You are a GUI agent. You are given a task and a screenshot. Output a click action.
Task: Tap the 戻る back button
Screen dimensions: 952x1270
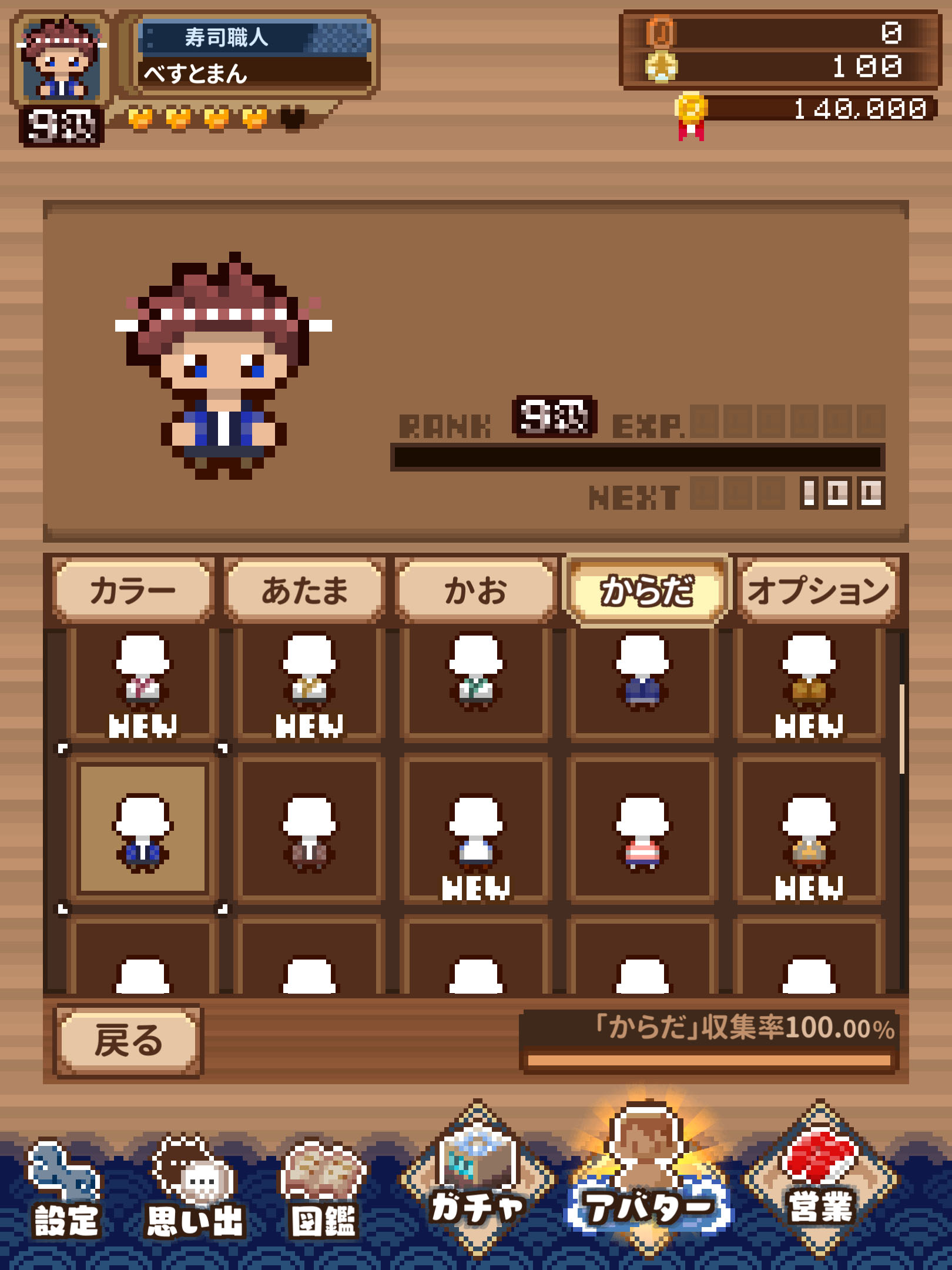click(x=128, y=1041)
